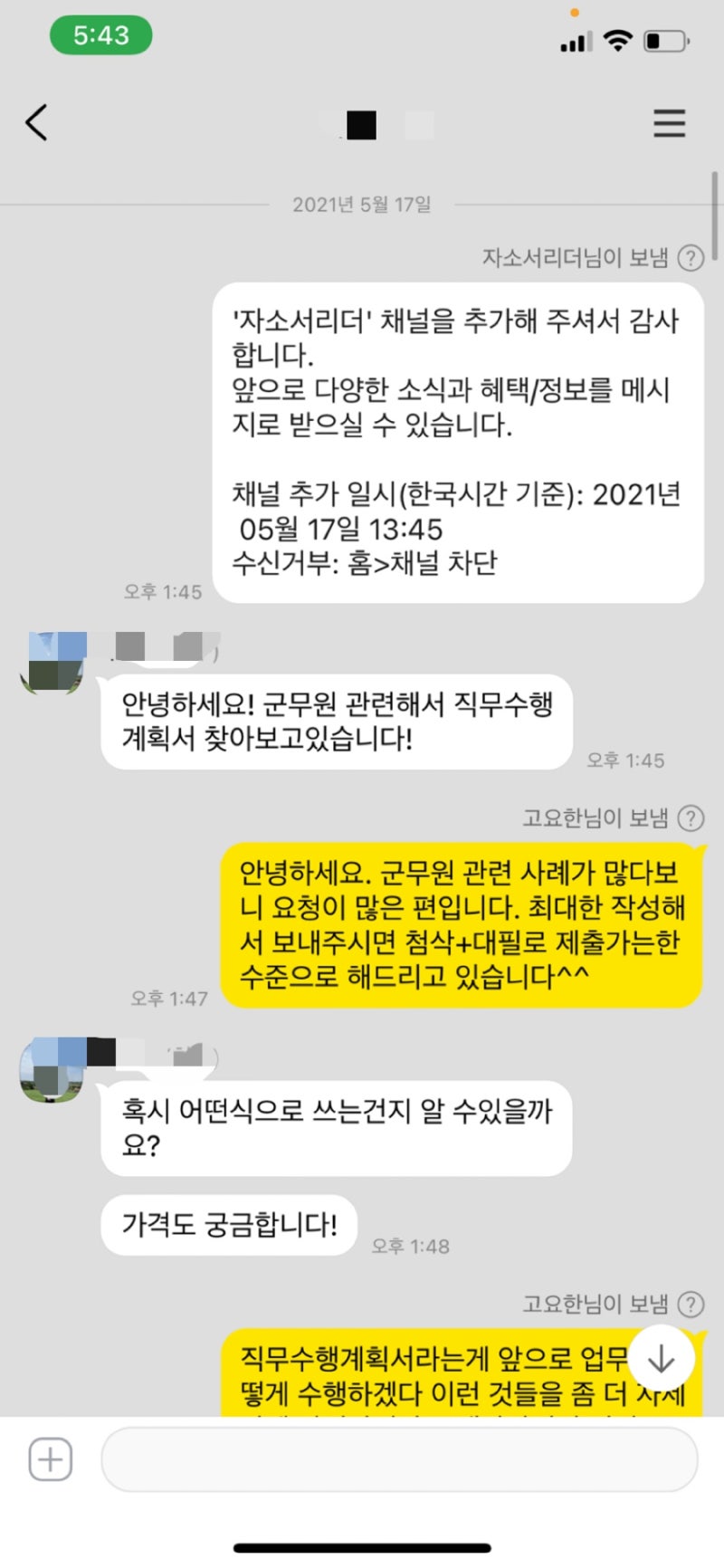Image resolution: width=724 pixels, height=1568 pixels.
Task: Open the sender's profile picture next to 안녕하세요! 군무원
Action: click(x=52, y=665)
